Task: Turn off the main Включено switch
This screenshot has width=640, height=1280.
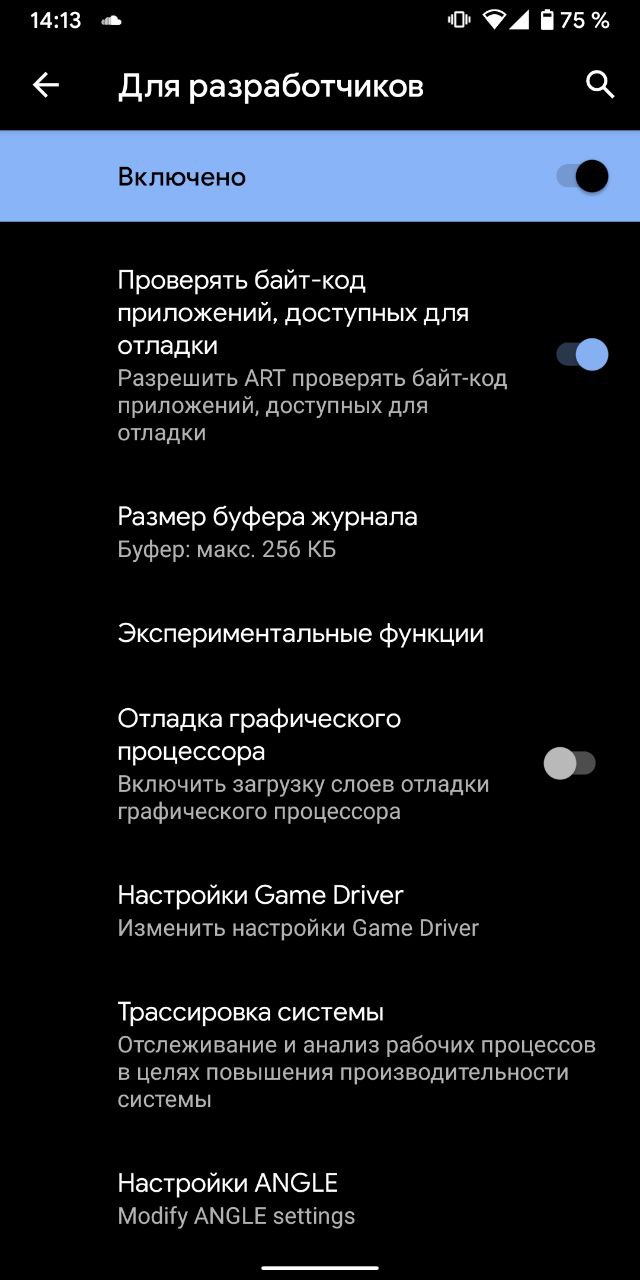Action: [x=582, y=177]
